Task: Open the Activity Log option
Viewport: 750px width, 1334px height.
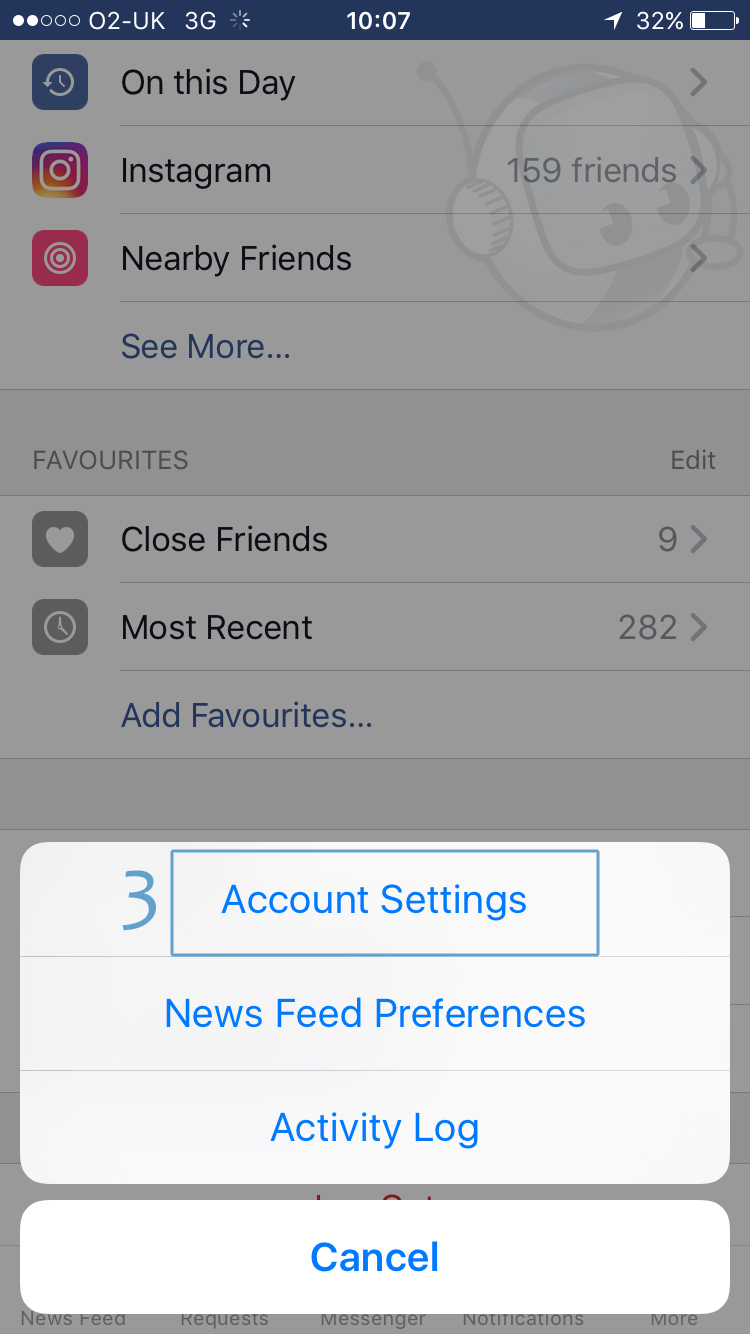Action: point(374,1128)
